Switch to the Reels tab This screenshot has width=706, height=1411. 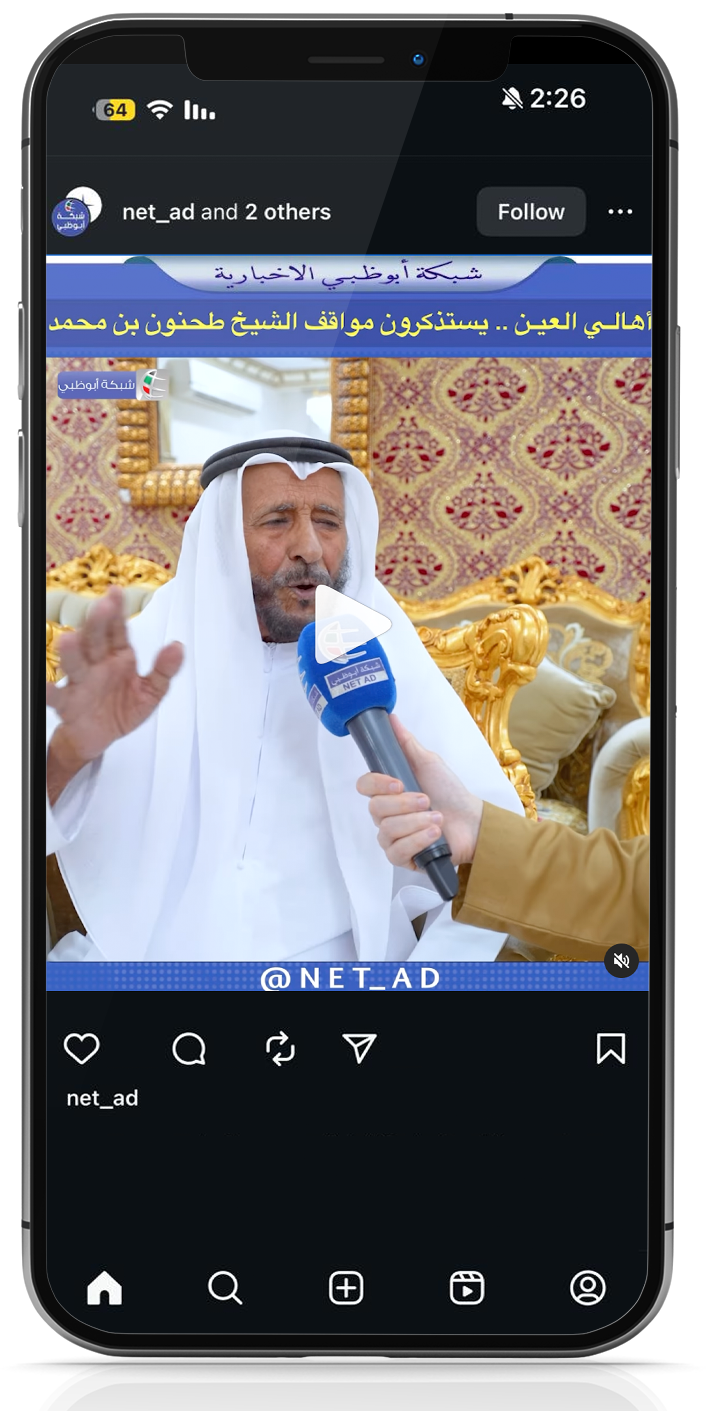point(467,1288)
